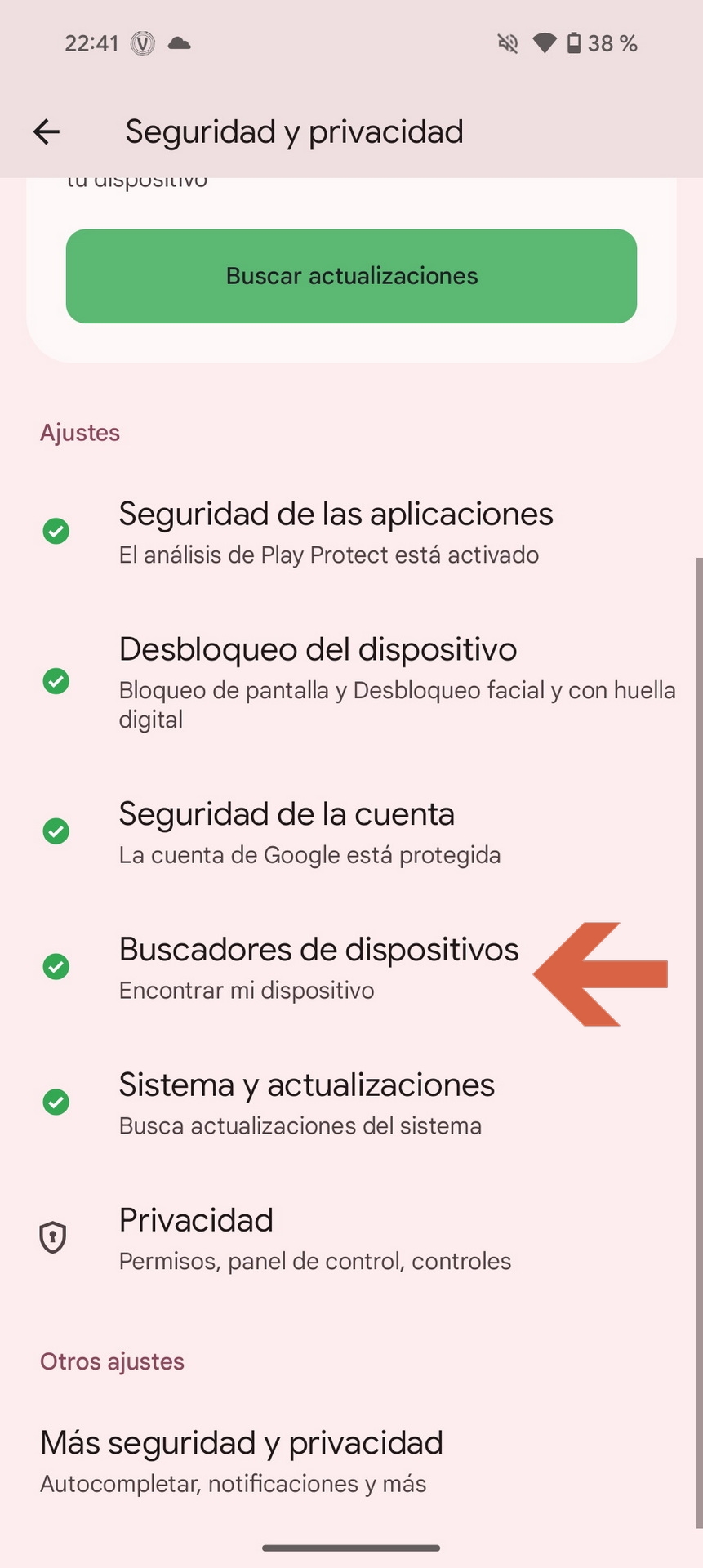Open the Privacidad settings row
703x1568 pixels.
pyautogui.click(x=351, y=1239)
